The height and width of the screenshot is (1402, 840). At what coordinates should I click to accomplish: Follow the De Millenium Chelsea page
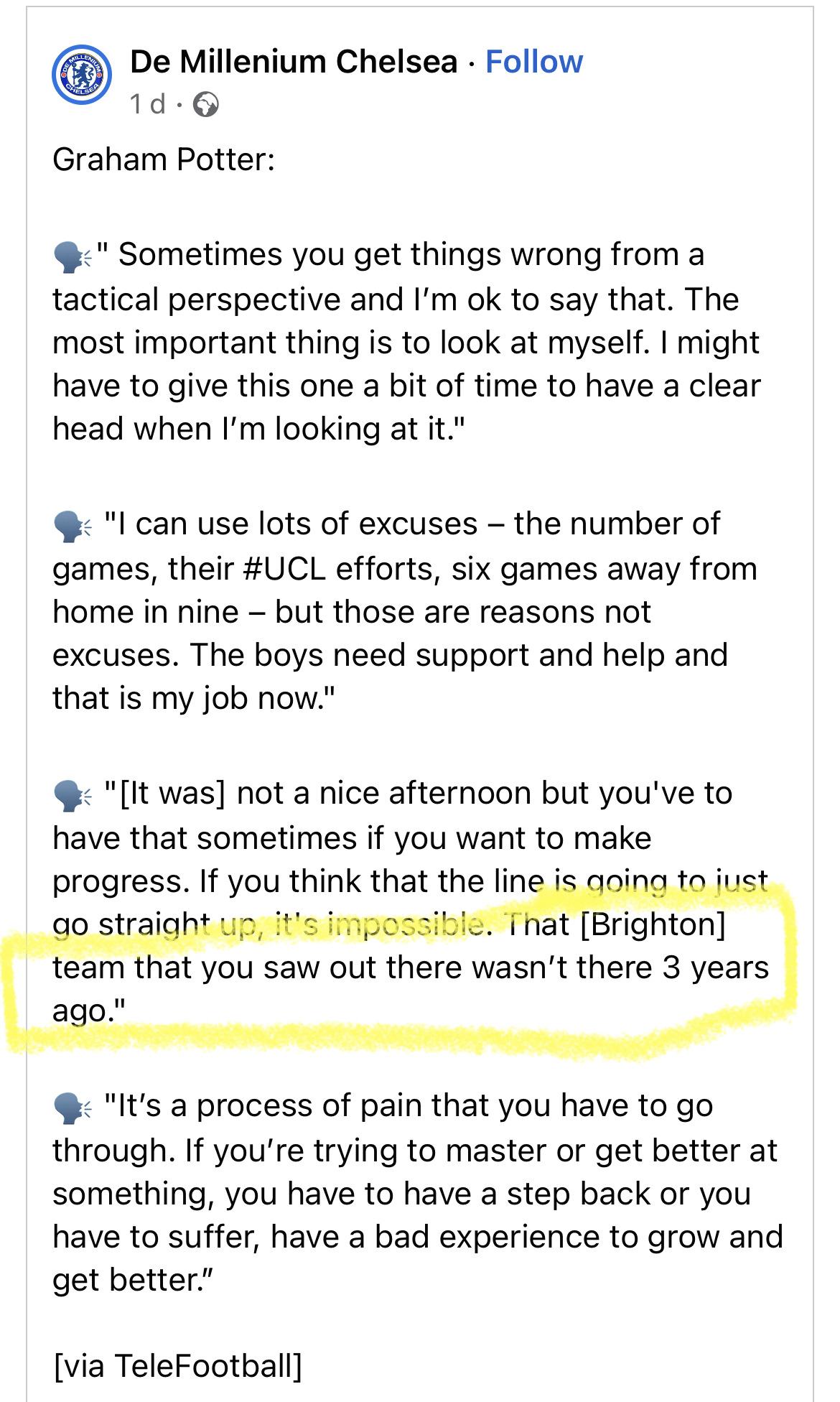tap(534, 62)
